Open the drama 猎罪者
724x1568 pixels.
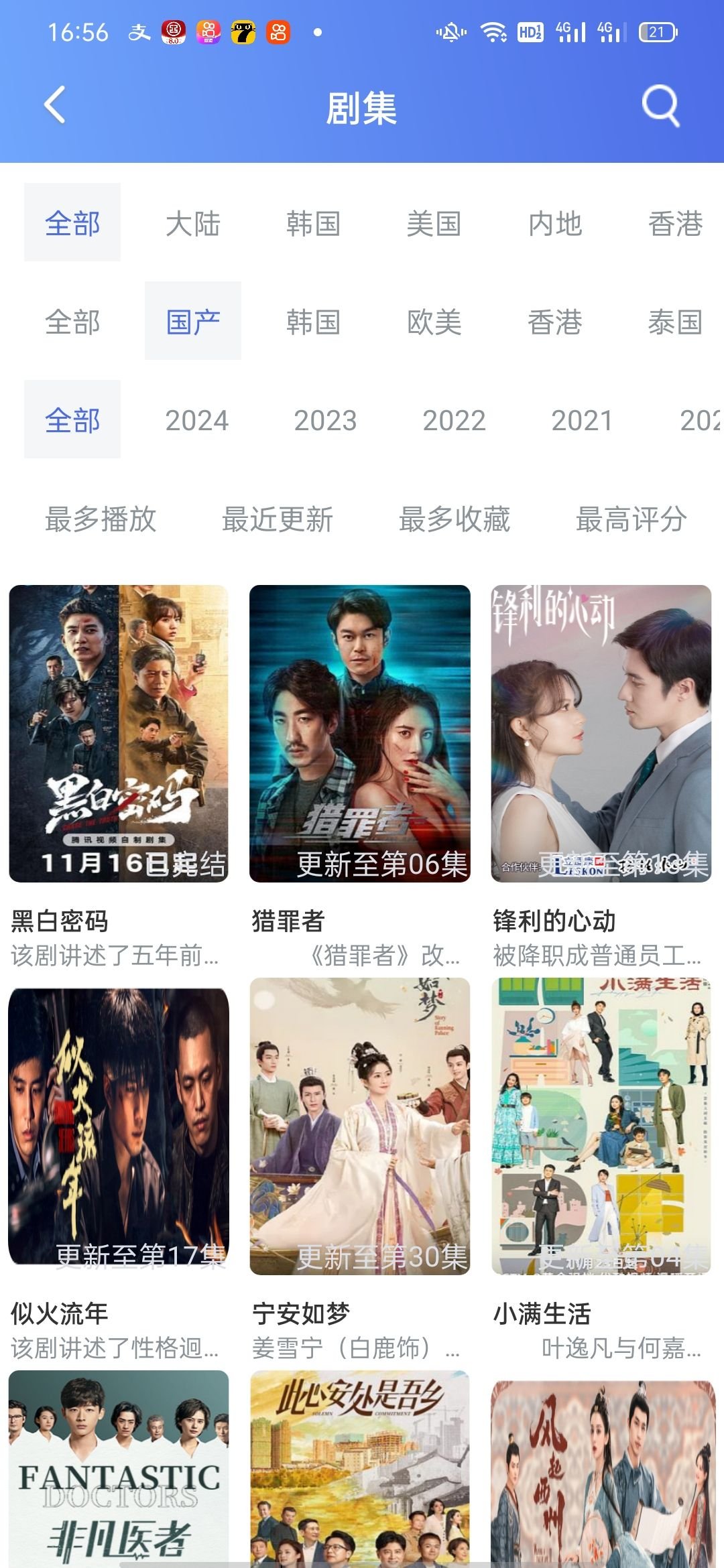(x=360, y=734)
